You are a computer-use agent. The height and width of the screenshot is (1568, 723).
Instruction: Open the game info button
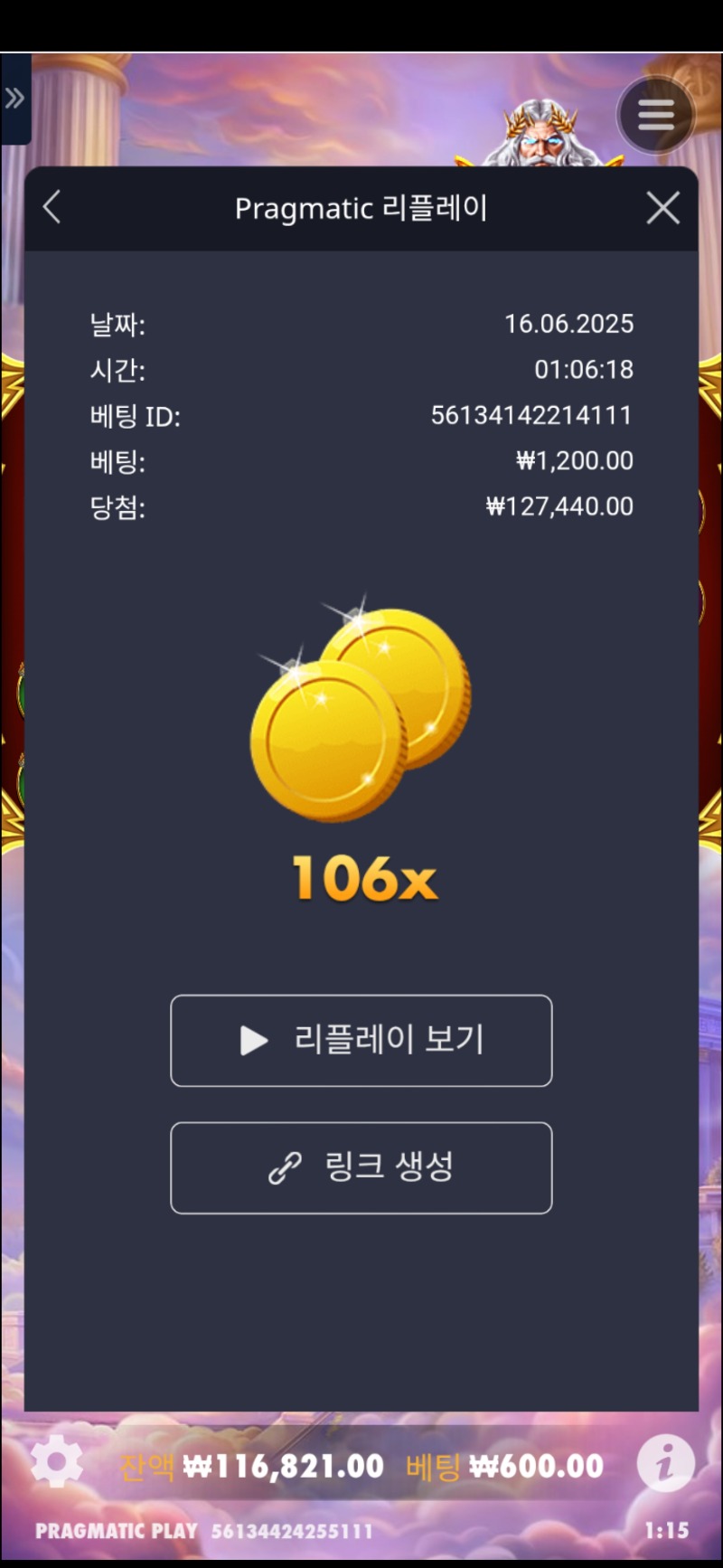pyautogui.click(x=665, y=1462)
